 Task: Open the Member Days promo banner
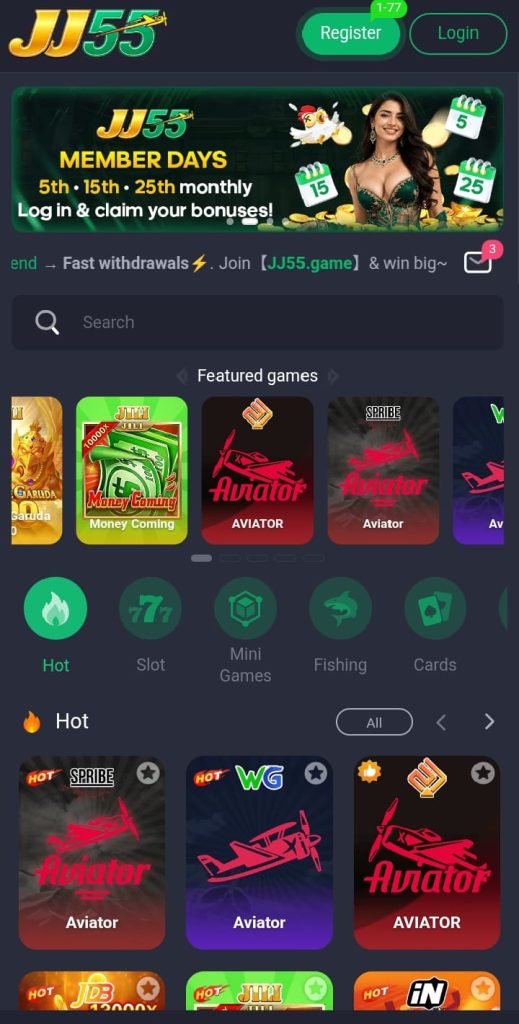(x=257, y=159)
